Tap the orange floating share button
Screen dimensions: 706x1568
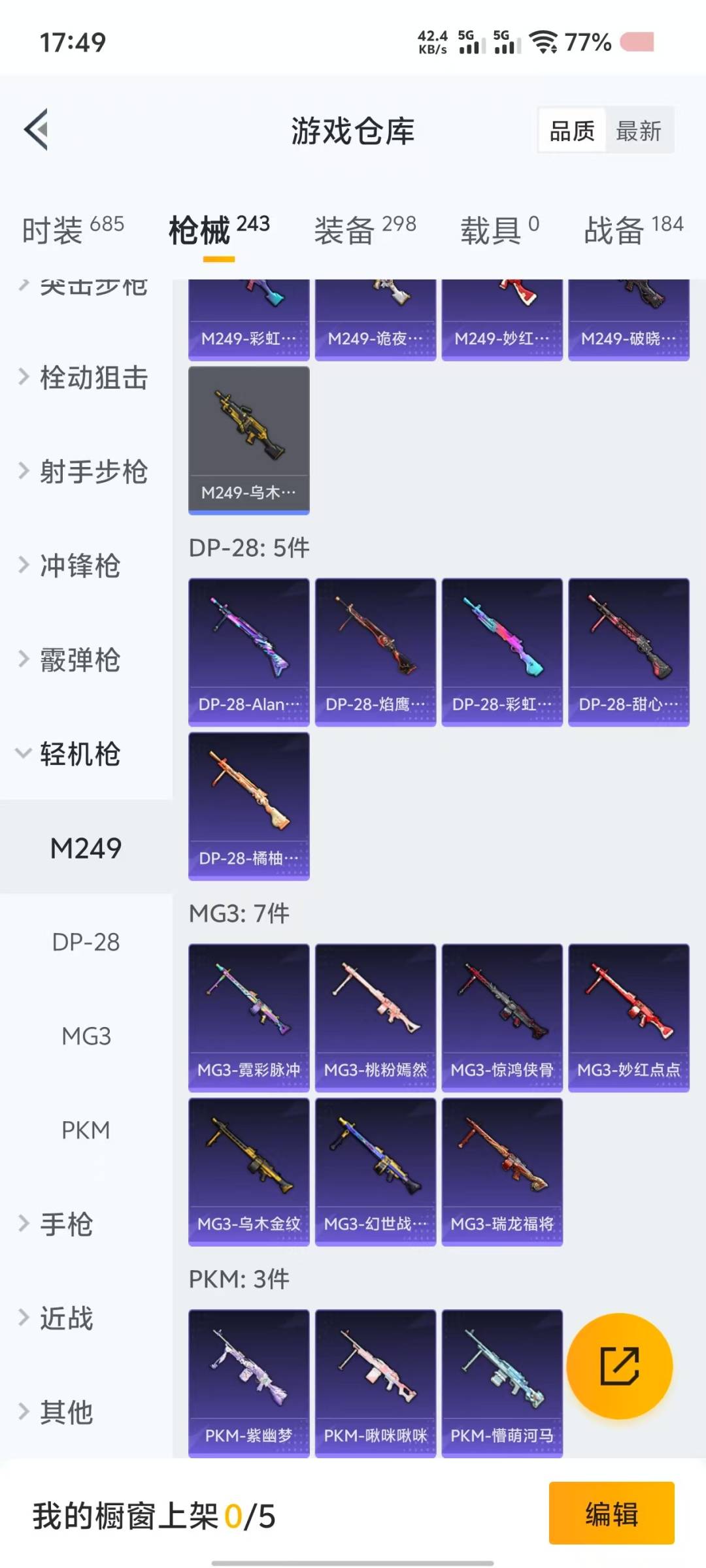619,1366
